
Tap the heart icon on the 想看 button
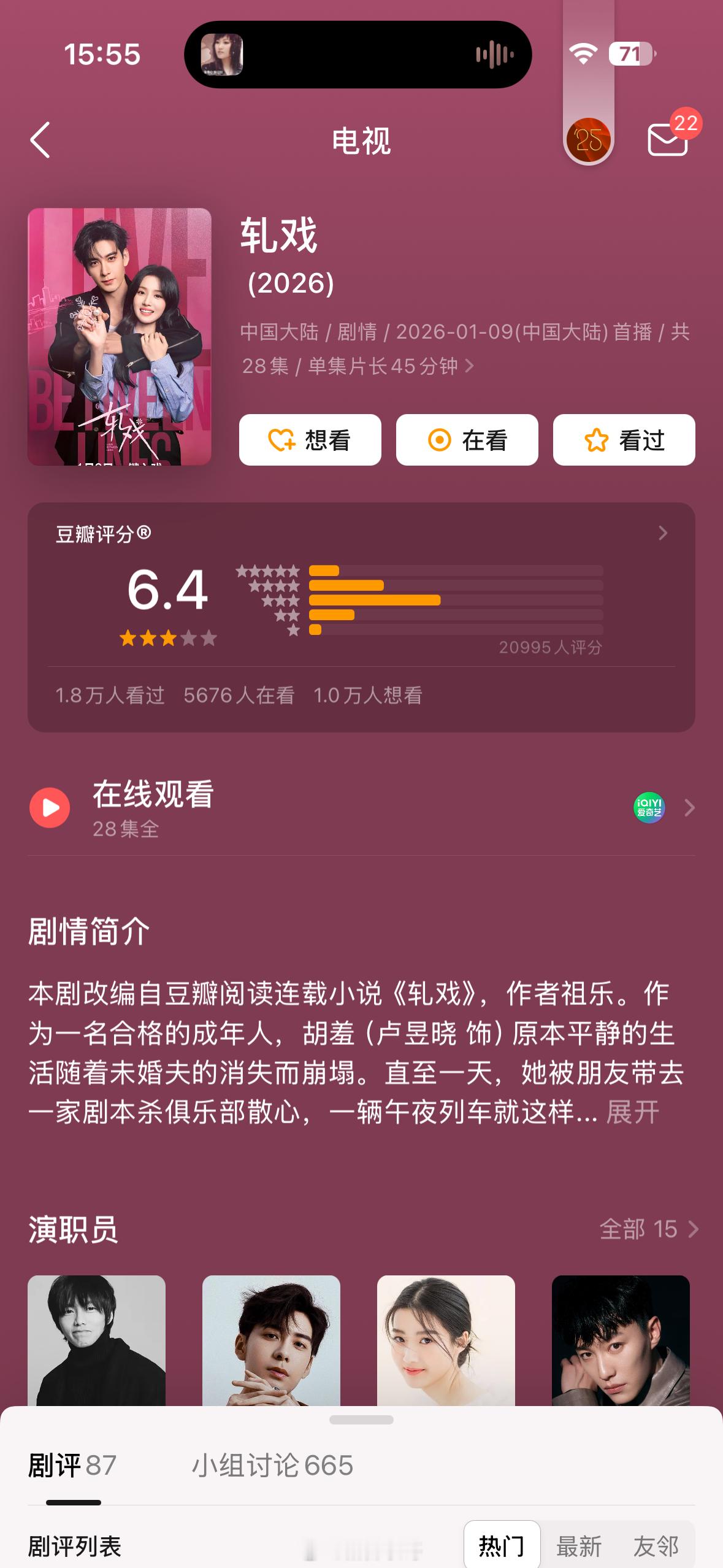coord(282,440)
